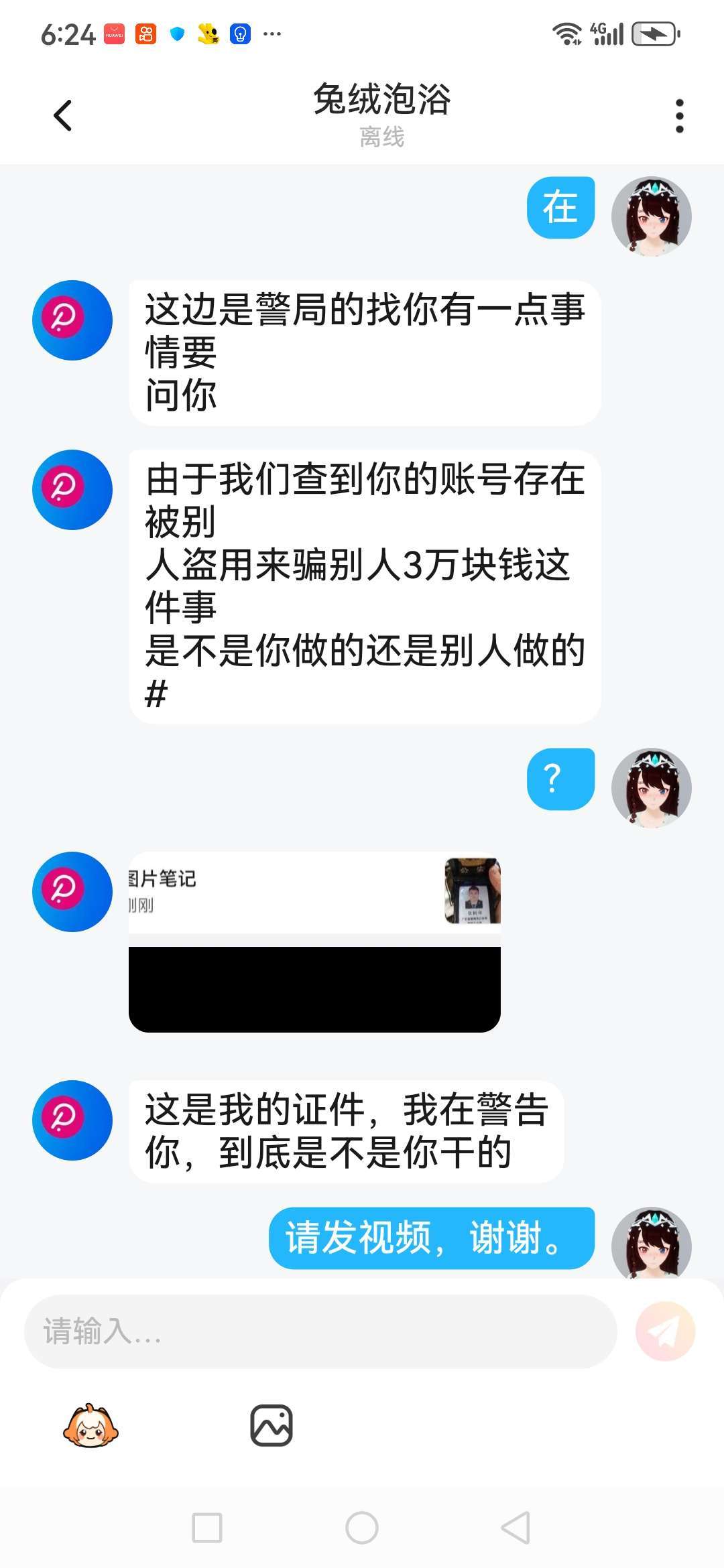Open the three-dot overflow menu
Image resolution: width=724 pixels, height=1568 pixels.
point(679,116)
